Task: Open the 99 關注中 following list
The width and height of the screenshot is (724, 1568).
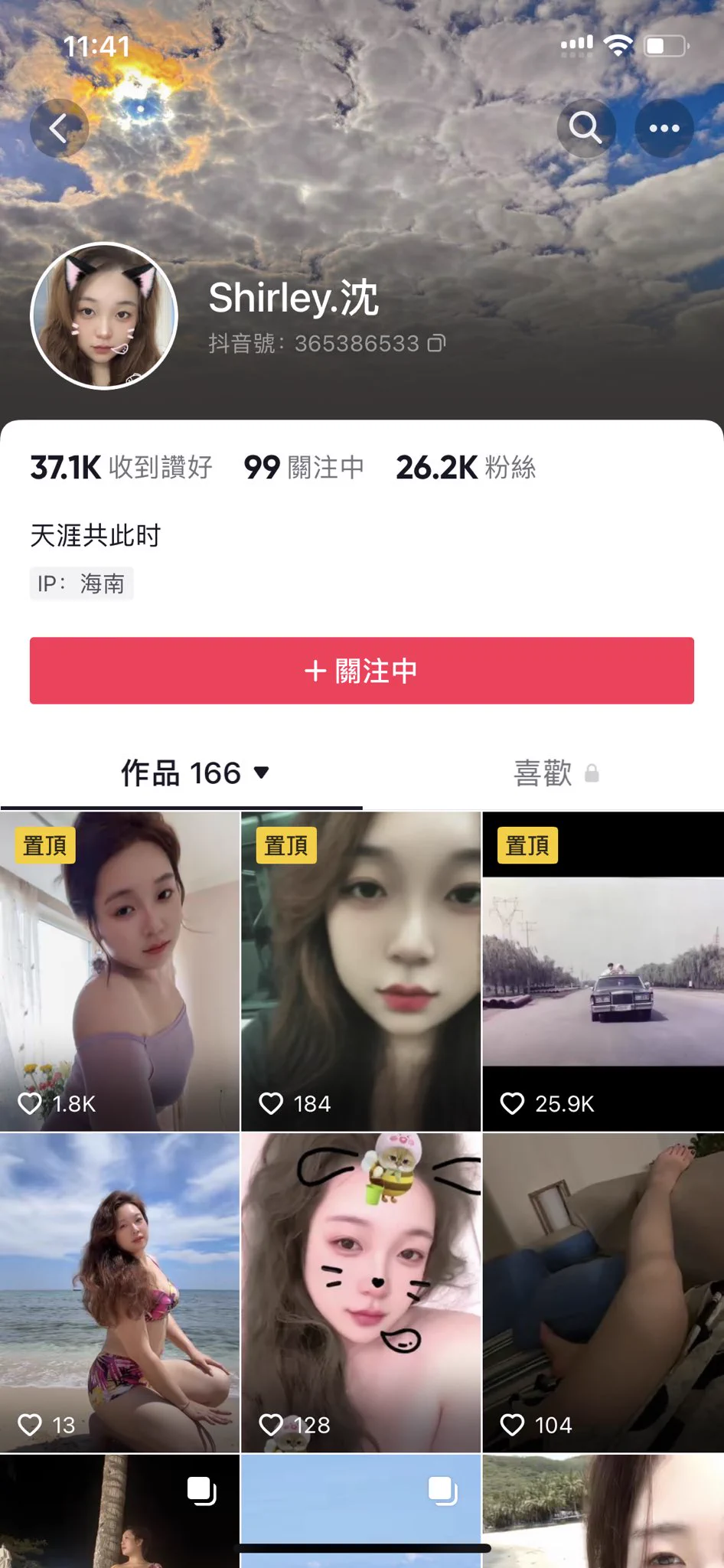Action: pyautogui.click(x=304, y=467)
